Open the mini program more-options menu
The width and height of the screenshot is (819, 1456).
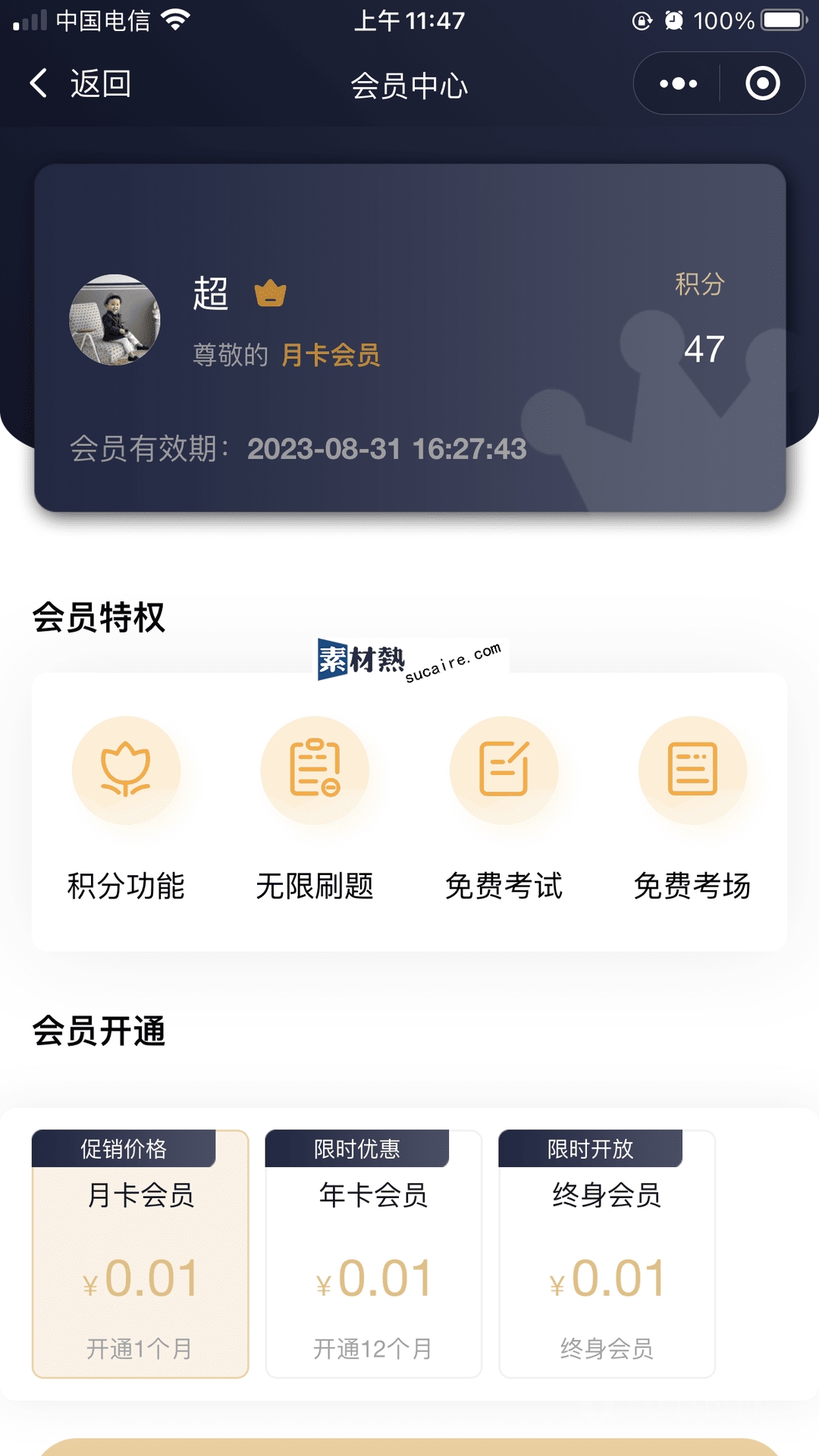tap(678, 83)
